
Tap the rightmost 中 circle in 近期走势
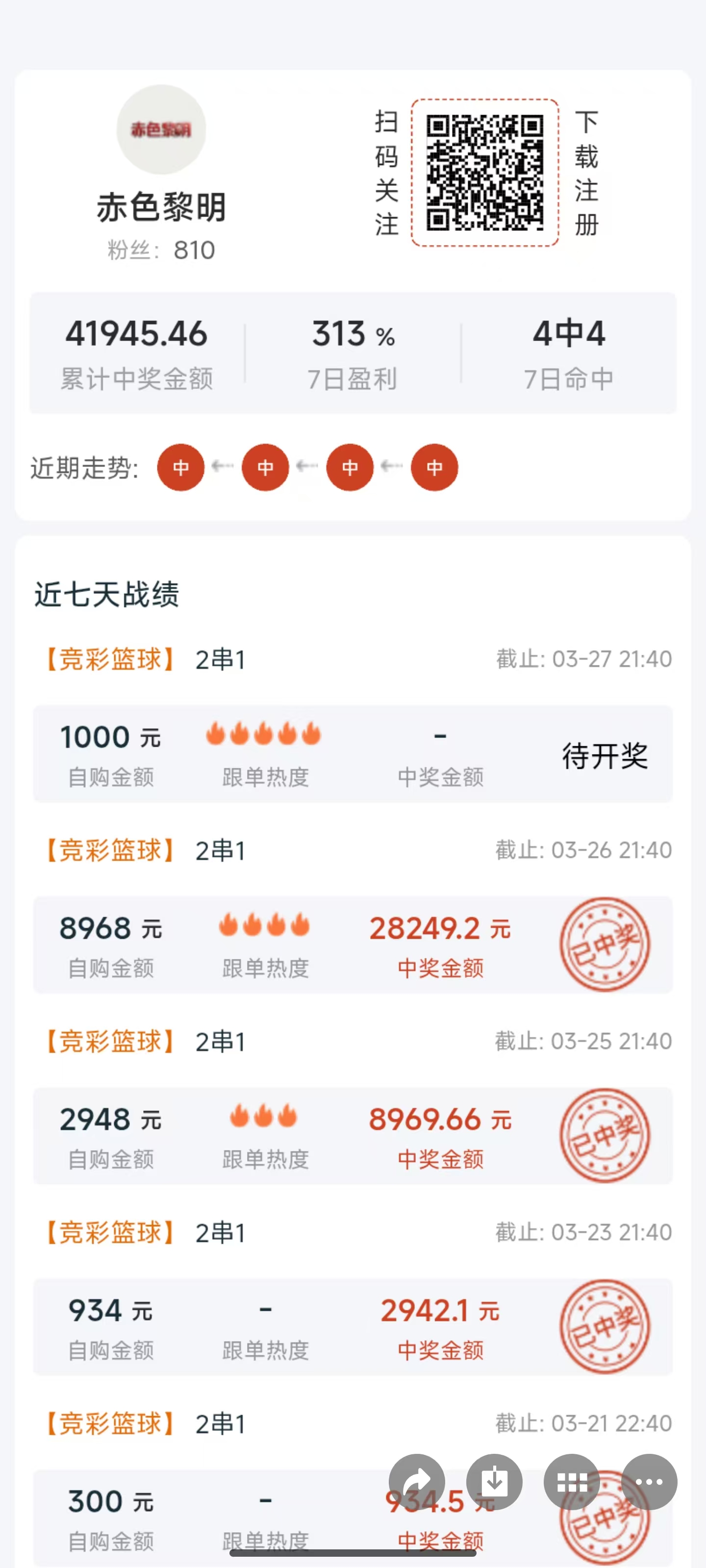pyautogui.click(x=434, y=467)
